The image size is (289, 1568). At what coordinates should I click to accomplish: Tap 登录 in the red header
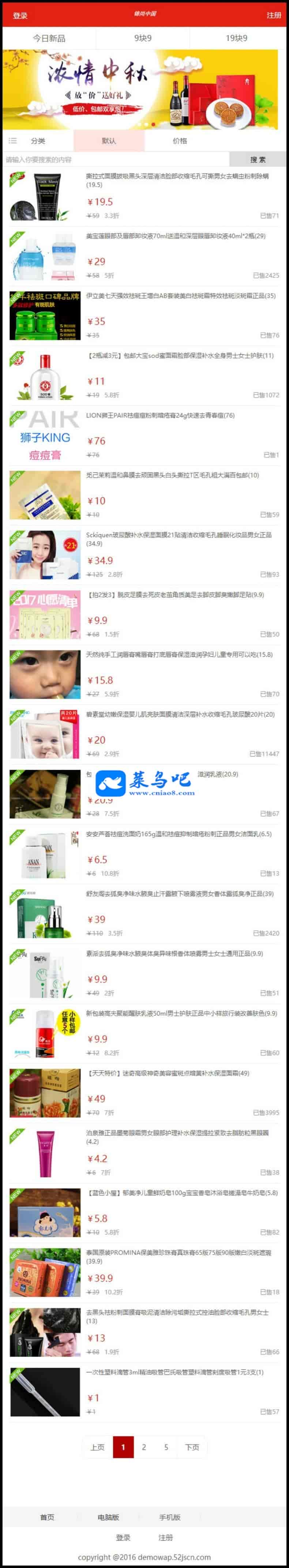[20, 15]
